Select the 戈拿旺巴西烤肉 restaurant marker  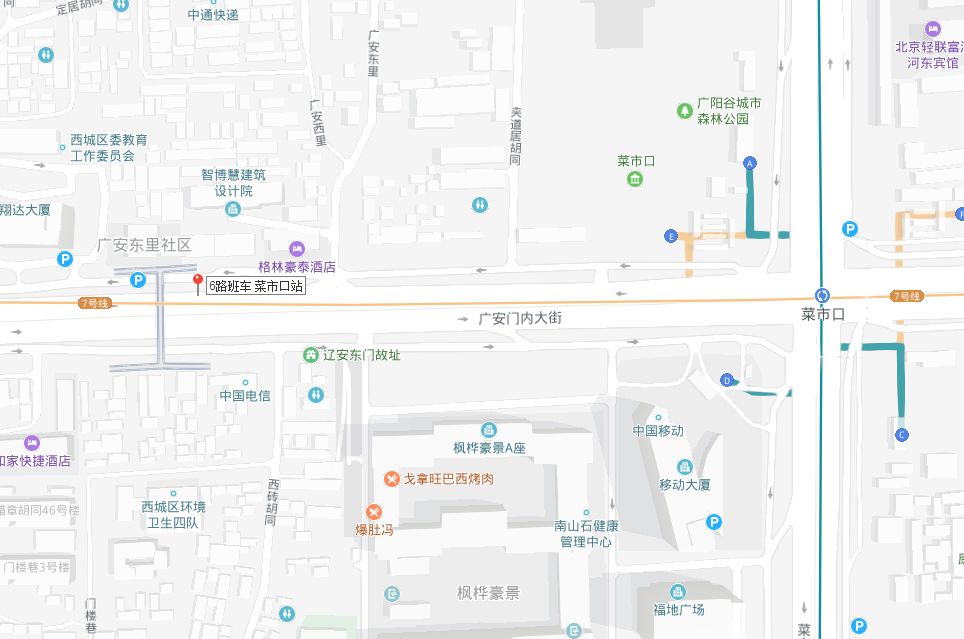point(394,479)
